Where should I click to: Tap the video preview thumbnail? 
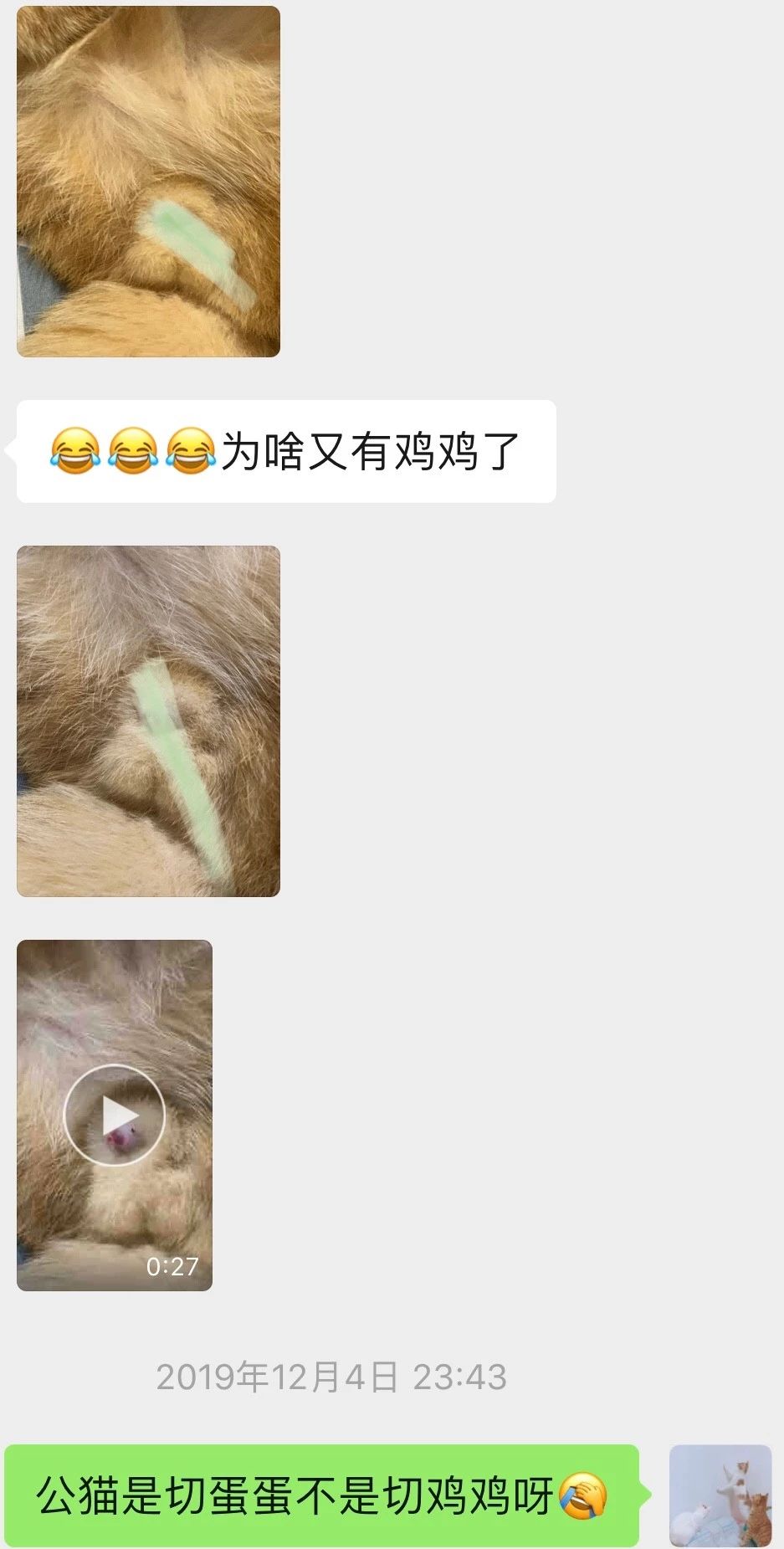[115, 1116]
